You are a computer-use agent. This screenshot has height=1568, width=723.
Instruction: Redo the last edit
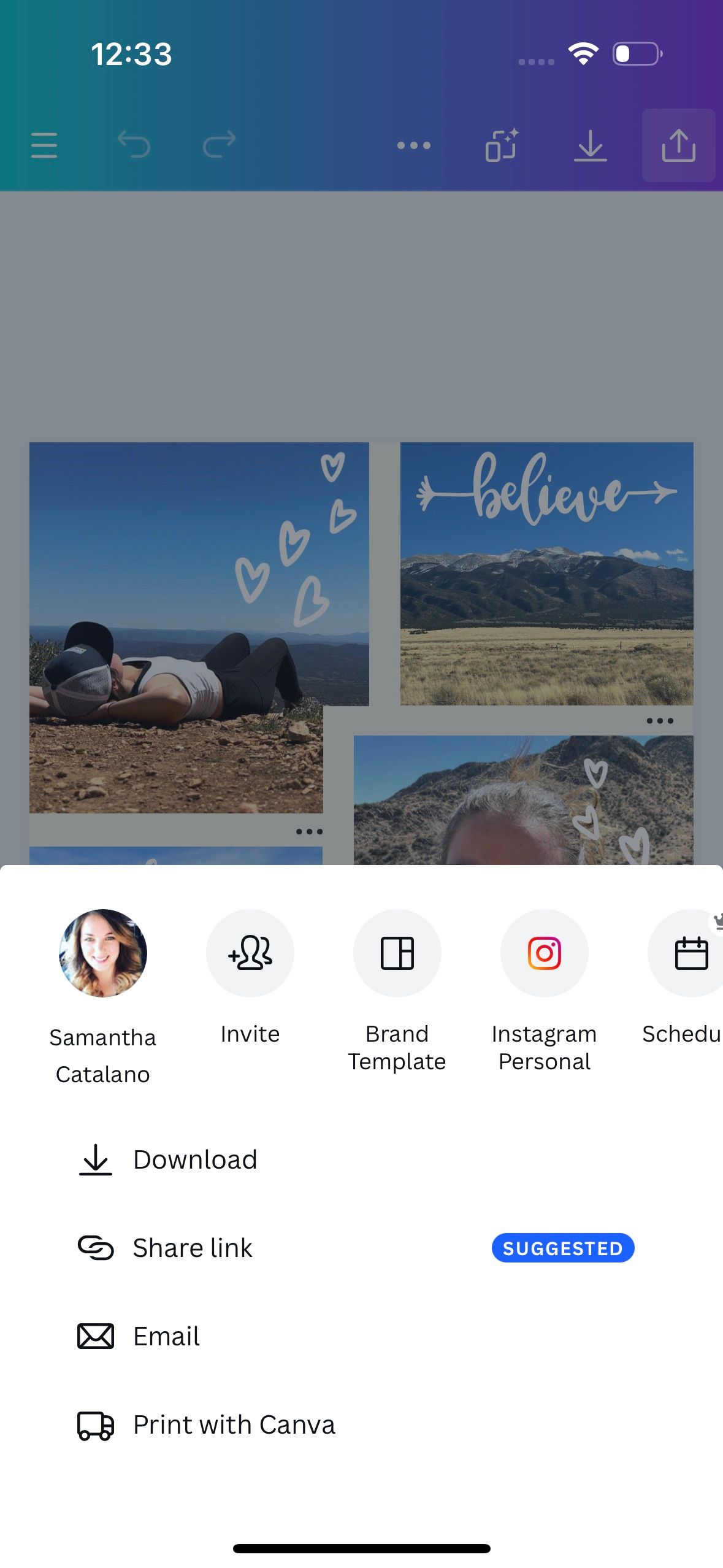tap(219, 145)
